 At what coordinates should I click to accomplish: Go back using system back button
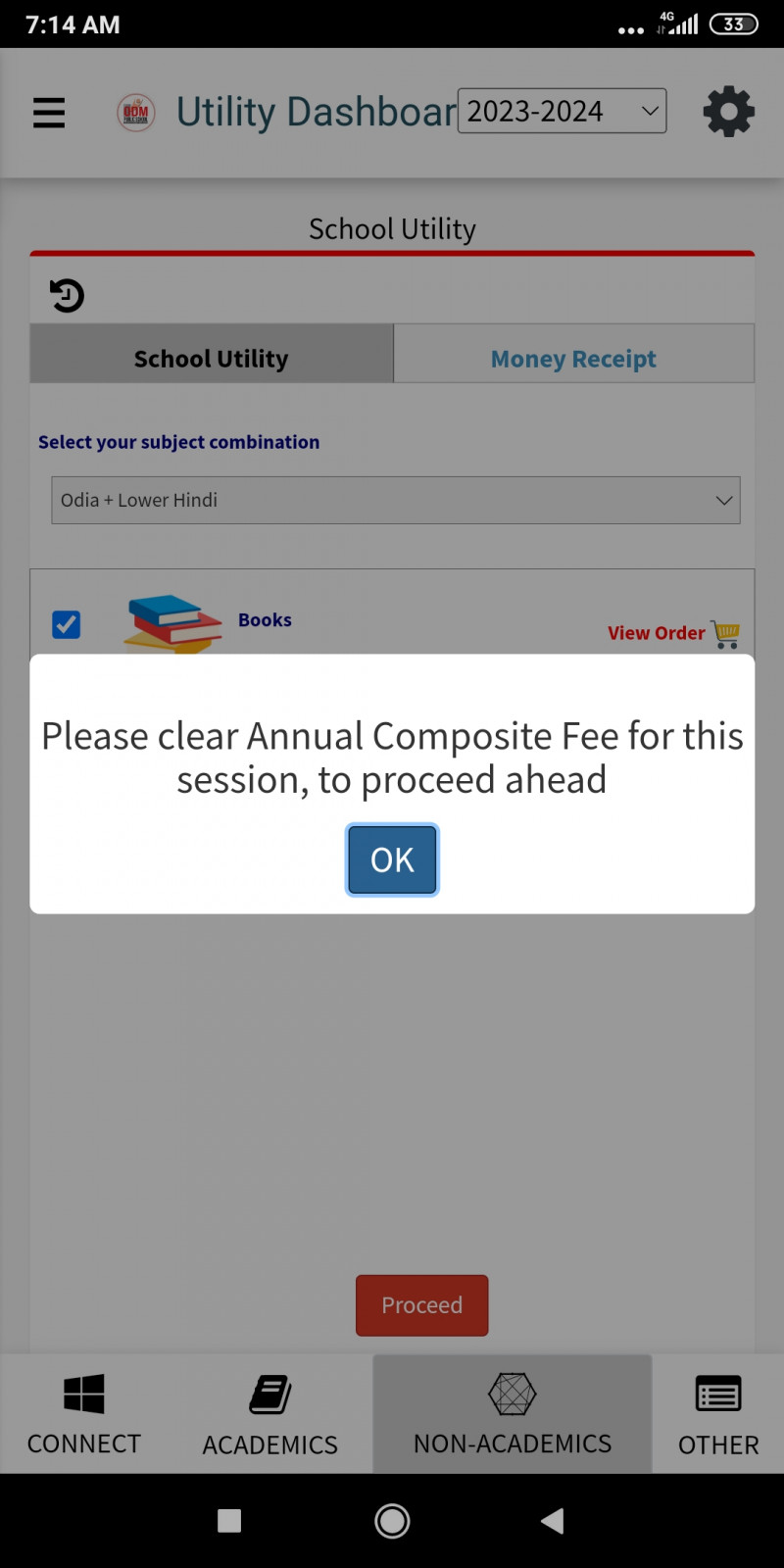[552, 1521]
